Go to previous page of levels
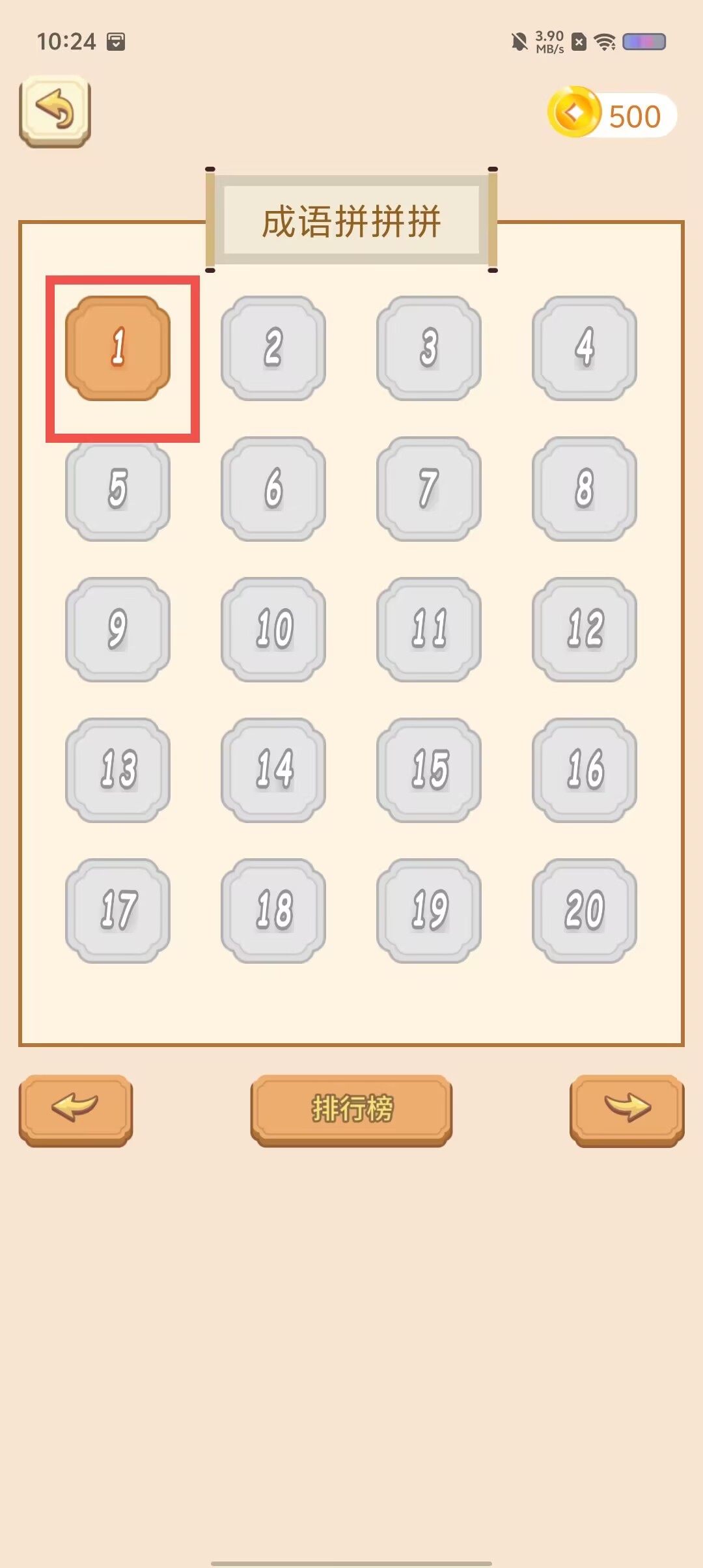 click(x=76, y=1110)
